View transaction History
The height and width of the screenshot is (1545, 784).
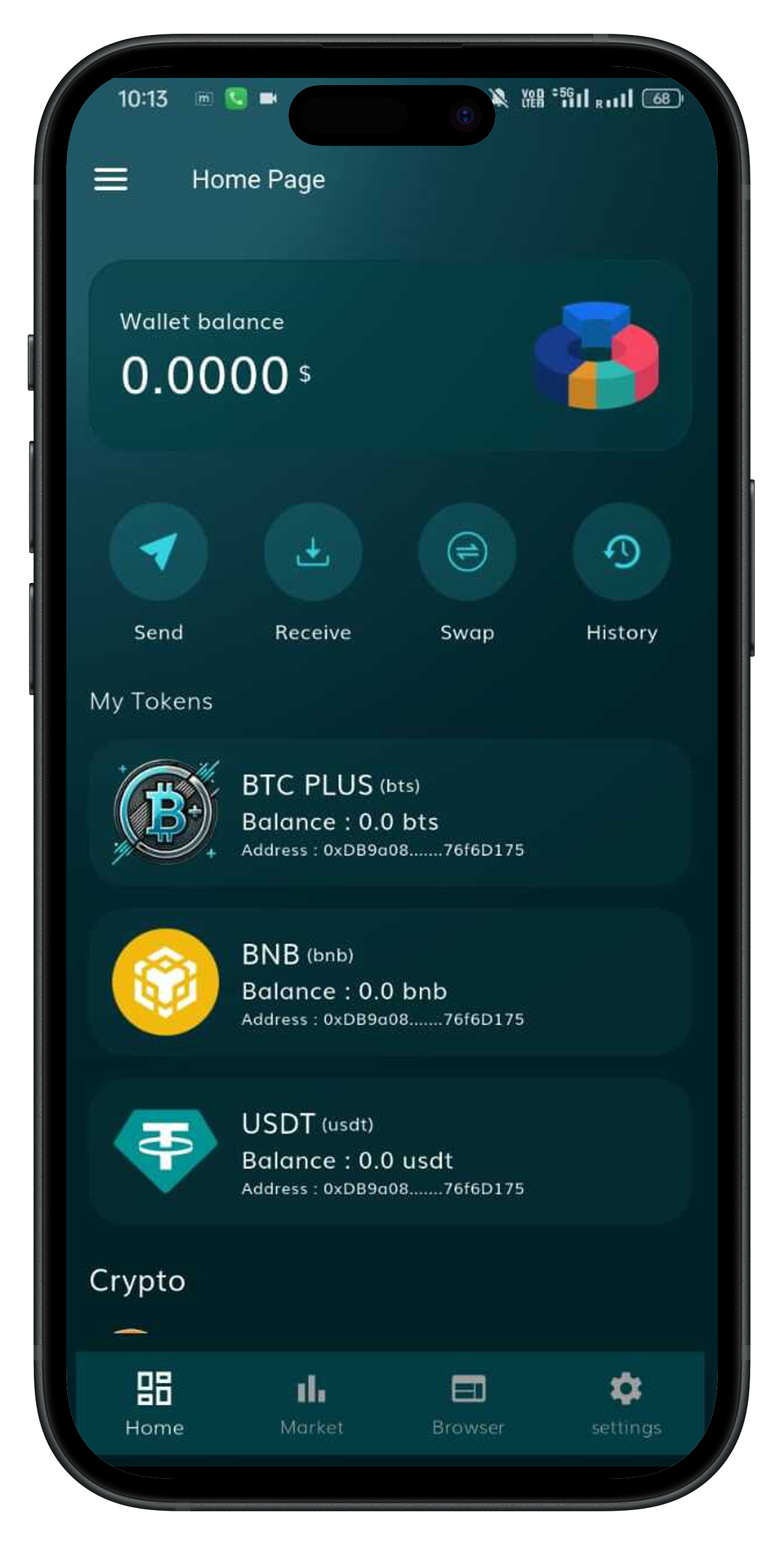(x=622, y=552)
